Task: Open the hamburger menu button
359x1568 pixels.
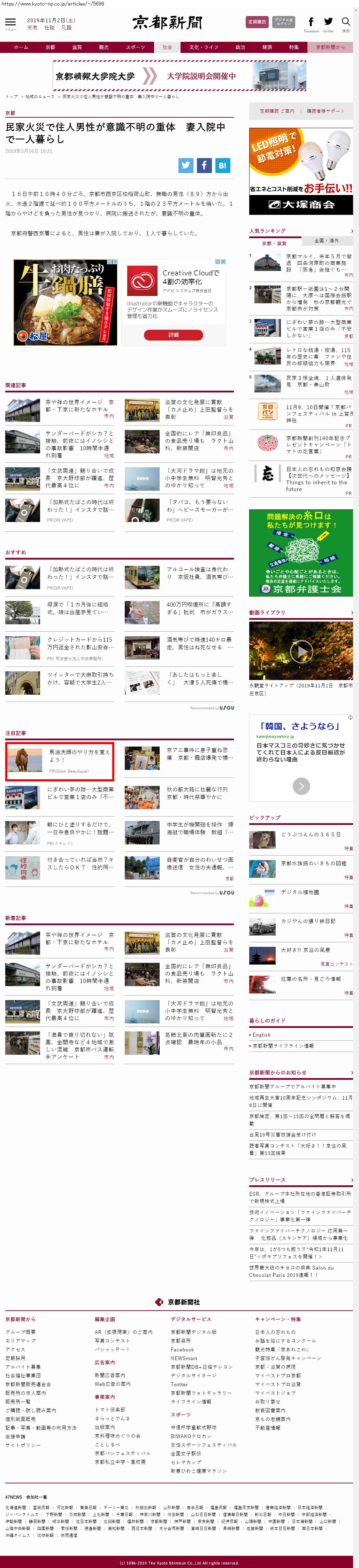Action: pyautogui.click(x=10, y=23)
